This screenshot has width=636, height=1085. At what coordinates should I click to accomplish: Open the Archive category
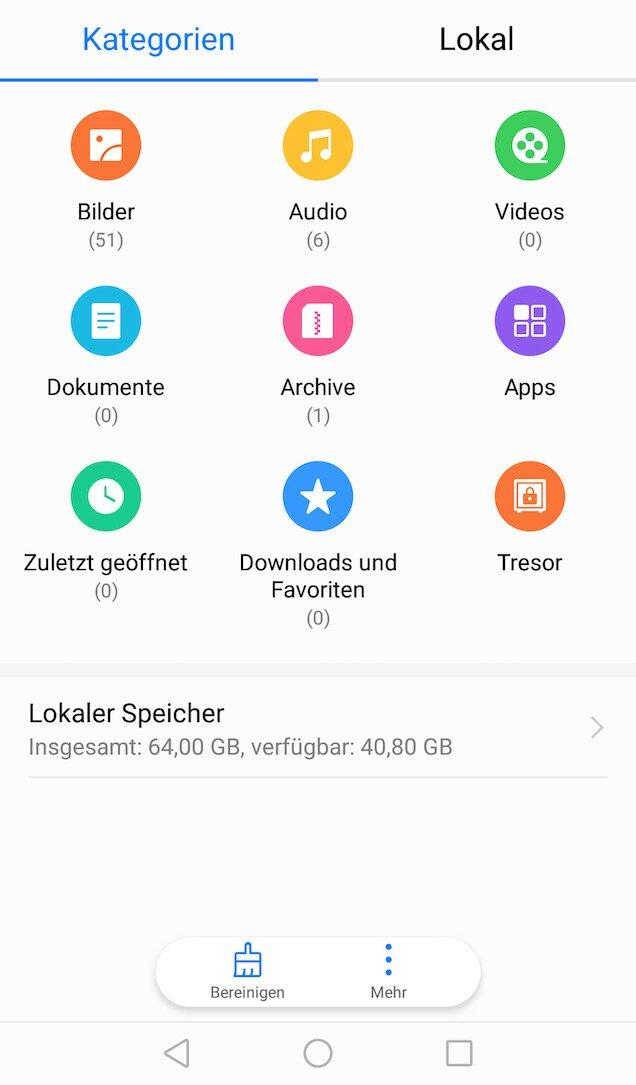click(318, 322)
